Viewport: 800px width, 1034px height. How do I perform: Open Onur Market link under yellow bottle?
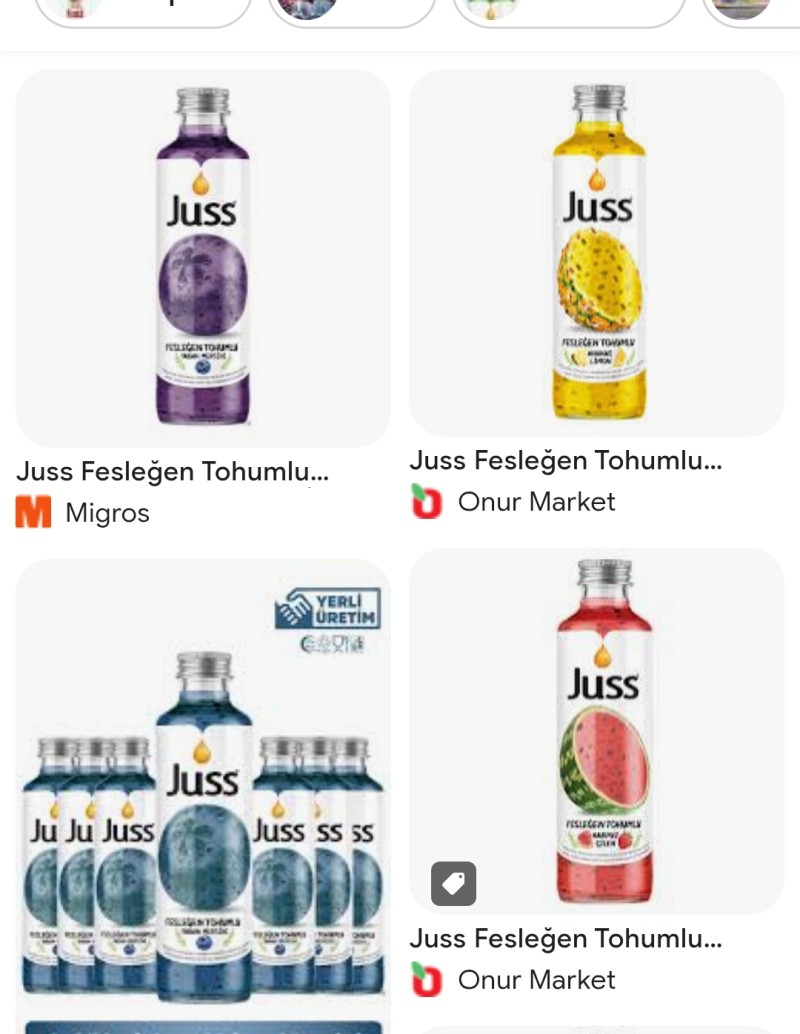pos(535,501)
